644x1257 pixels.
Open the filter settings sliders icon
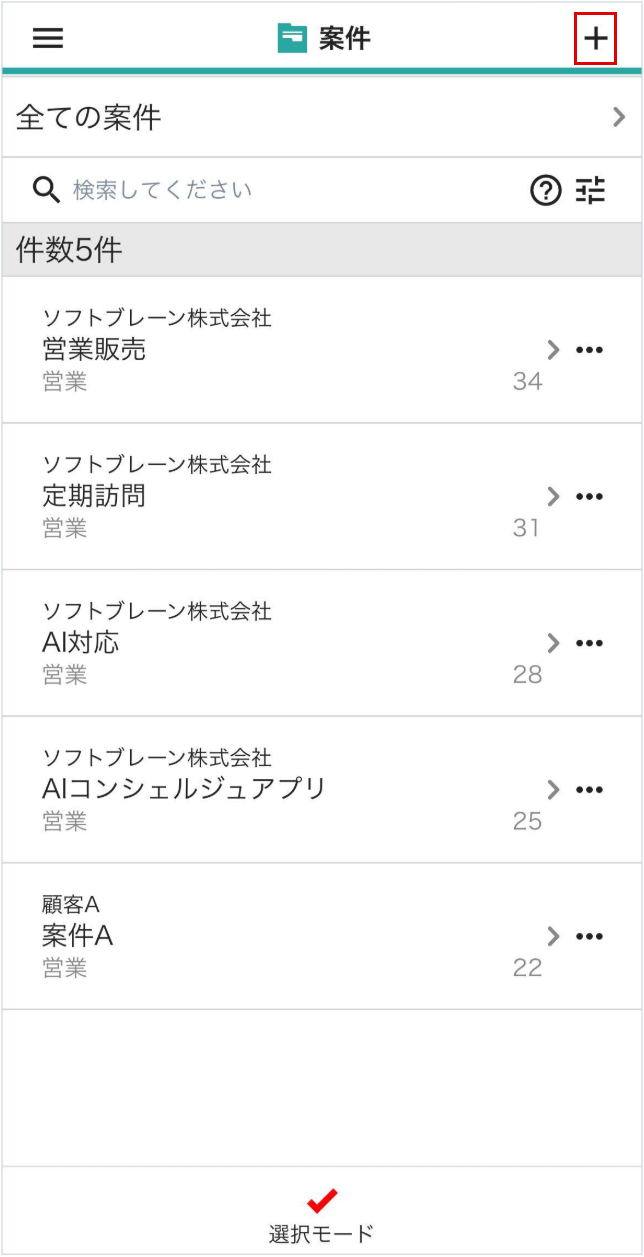(591, 190)
